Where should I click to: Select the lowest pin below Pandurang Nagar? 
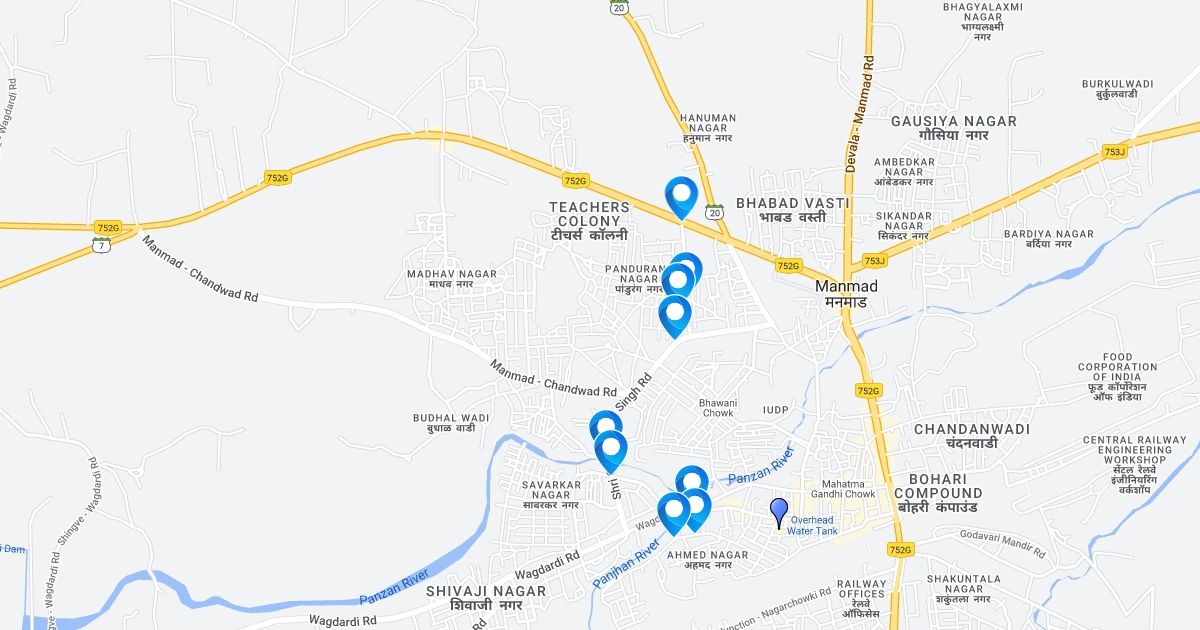(675, 314)
